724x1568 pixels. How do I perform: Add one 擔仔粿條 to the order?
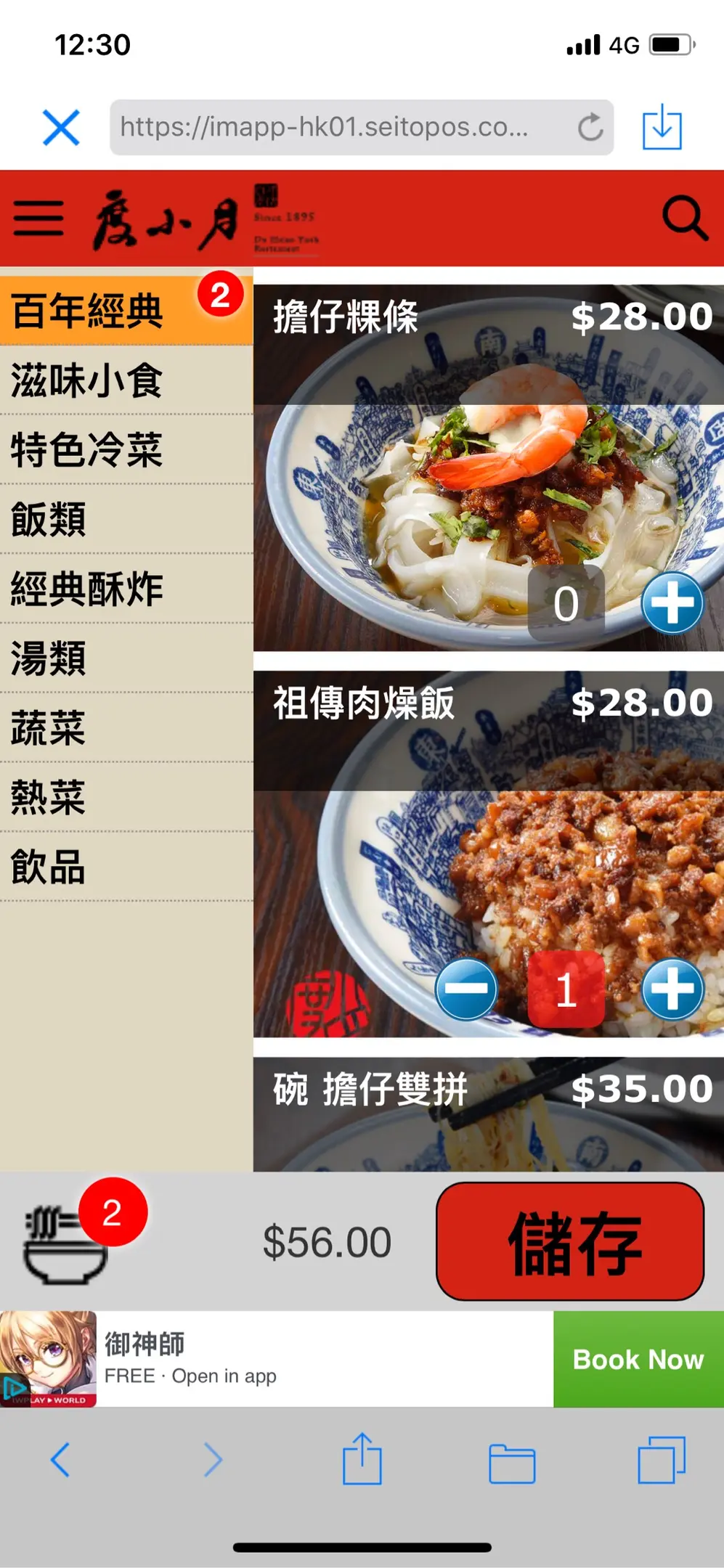pos(672,603)
